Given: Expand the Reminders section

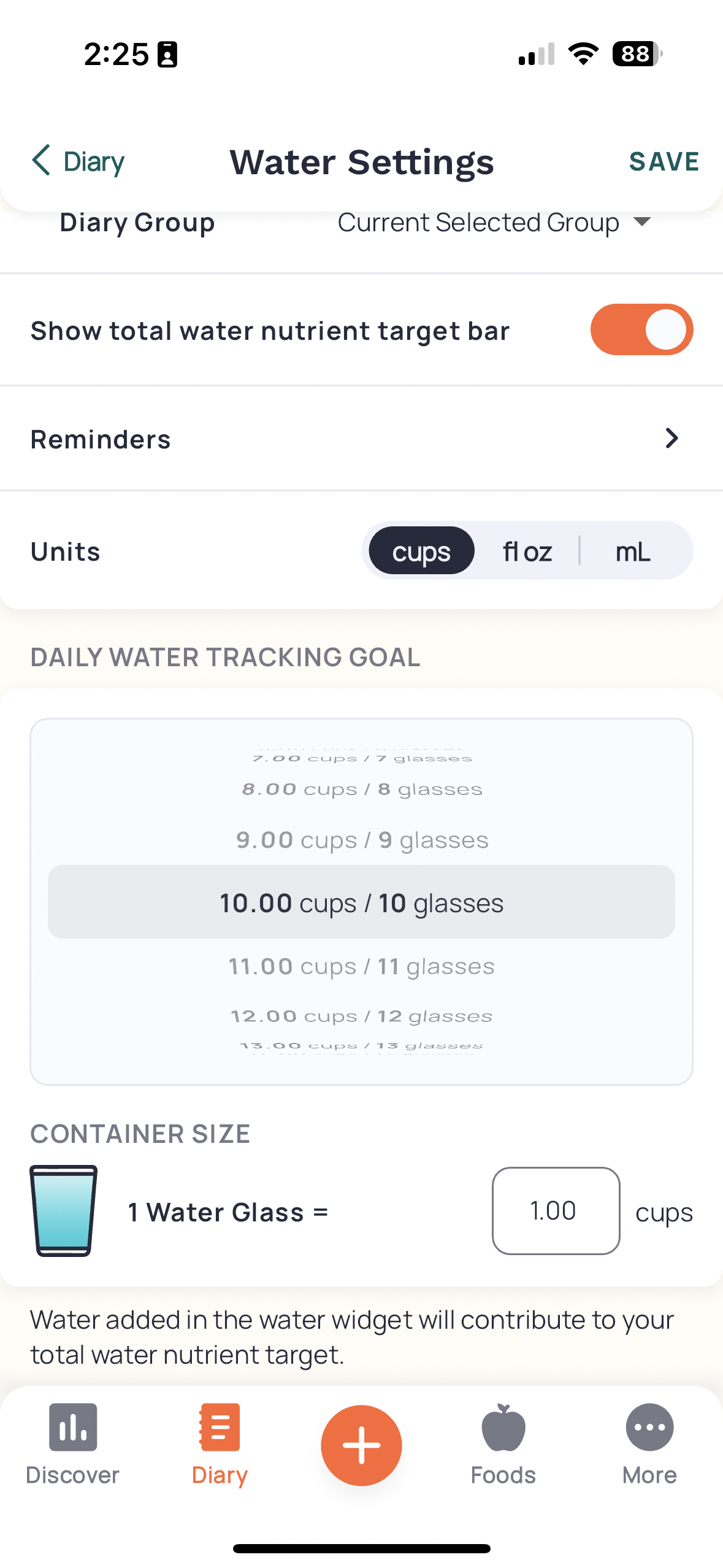Looking at the screenshot, I should tap(361, 438).
